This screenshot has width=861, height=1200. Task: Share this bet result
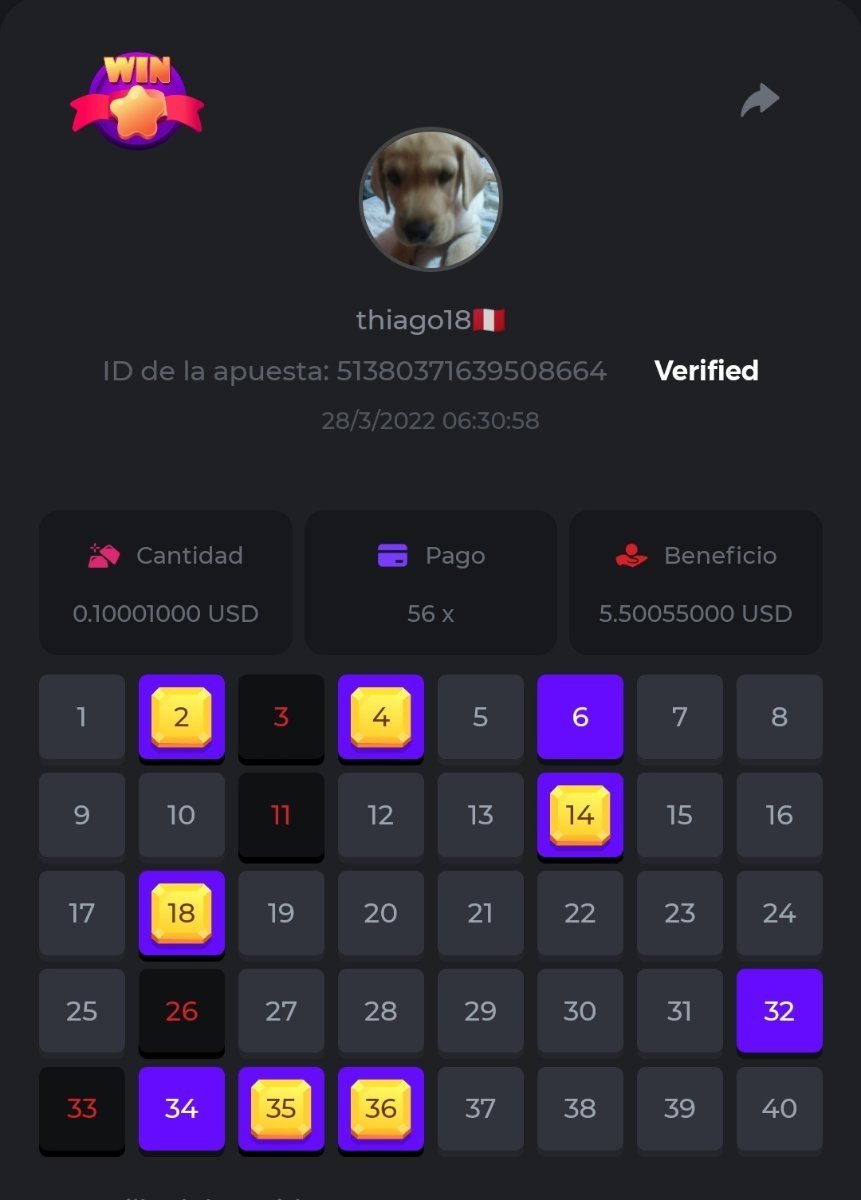[759, 100]
